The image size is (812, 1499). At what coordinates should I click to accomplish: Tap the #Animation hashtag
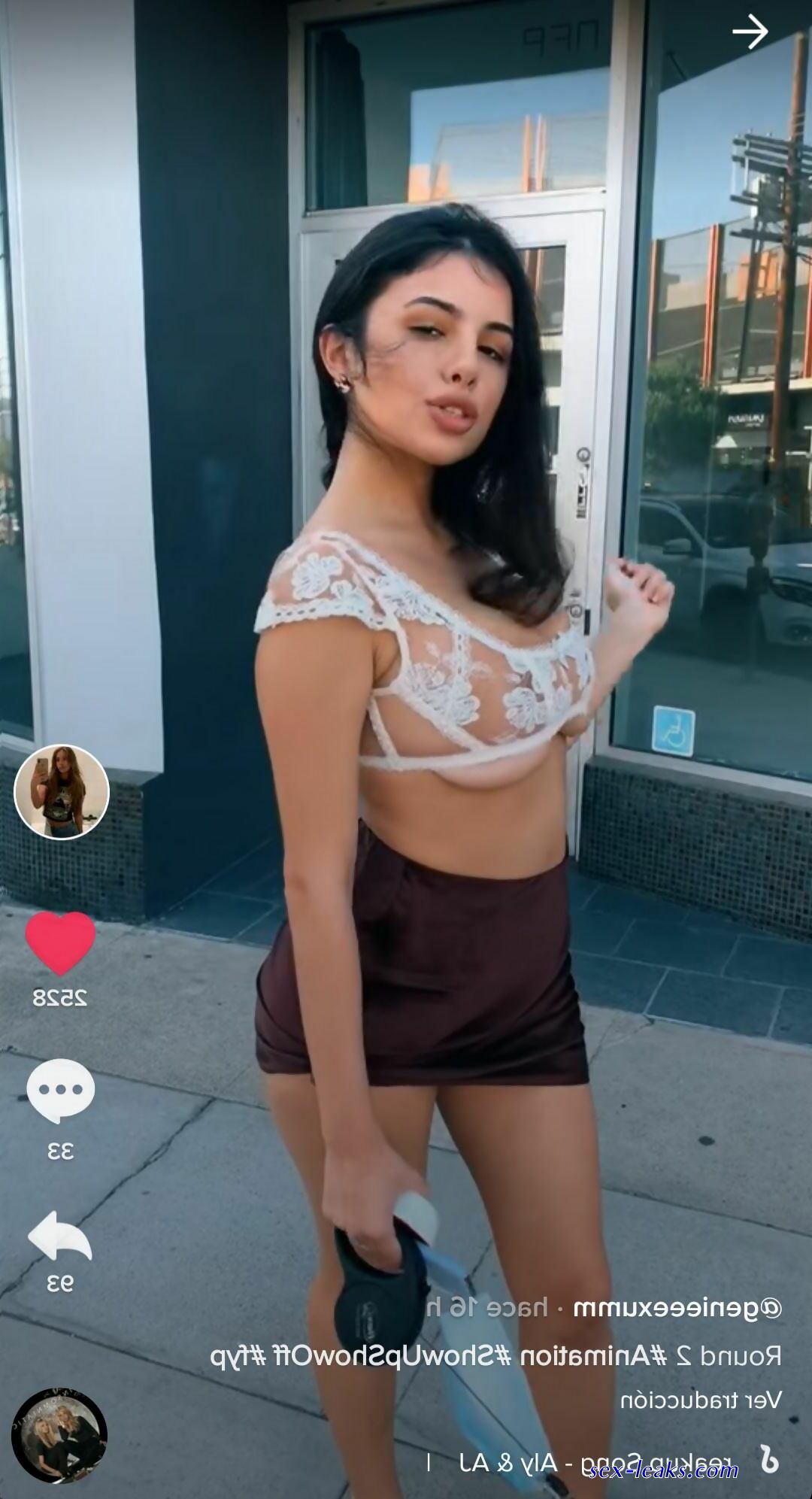(x=592, y=1355)
